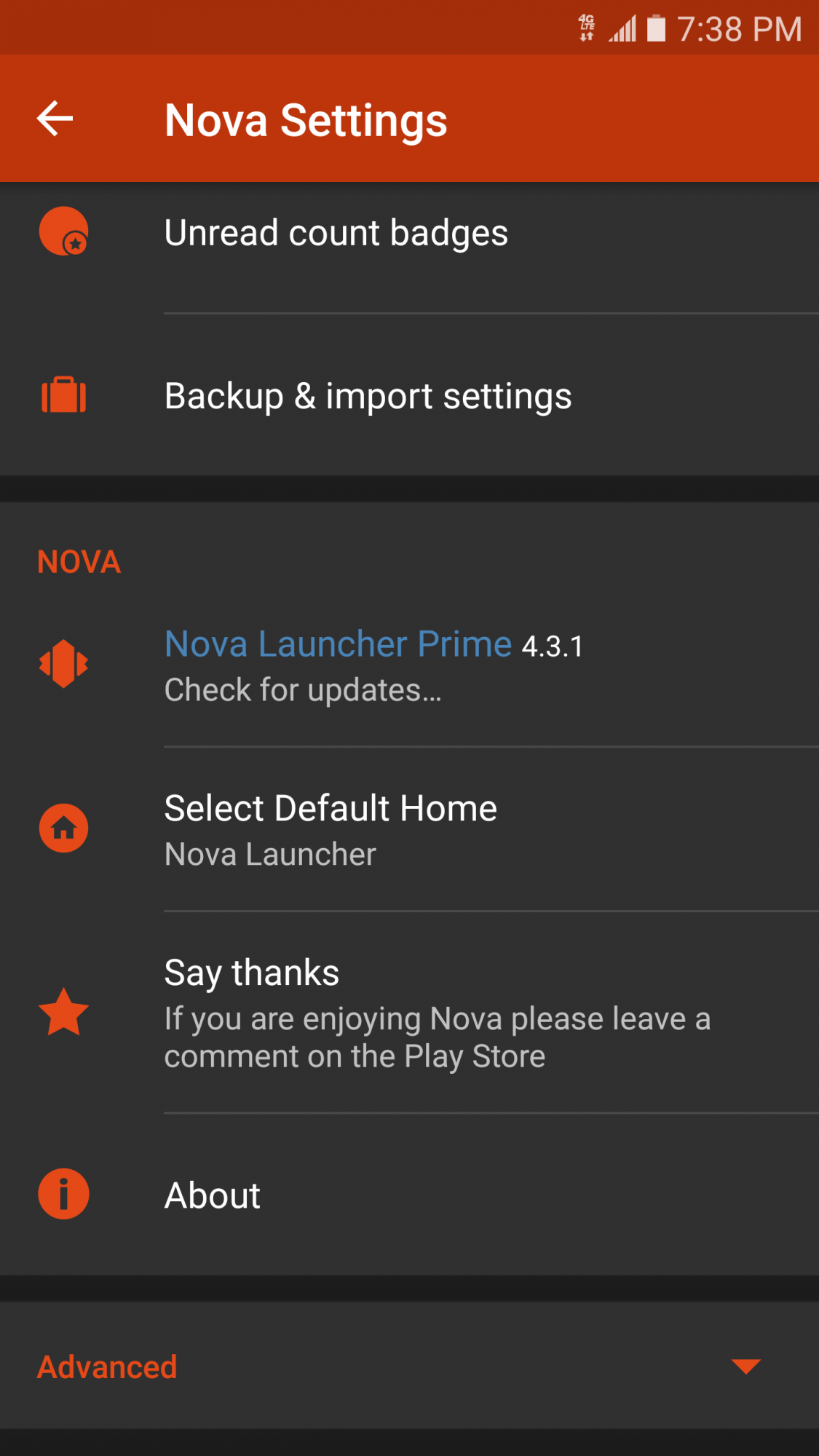Open Select Default Home
The width and height of the screenshot is (819, 1456).
tap(409, 829)
